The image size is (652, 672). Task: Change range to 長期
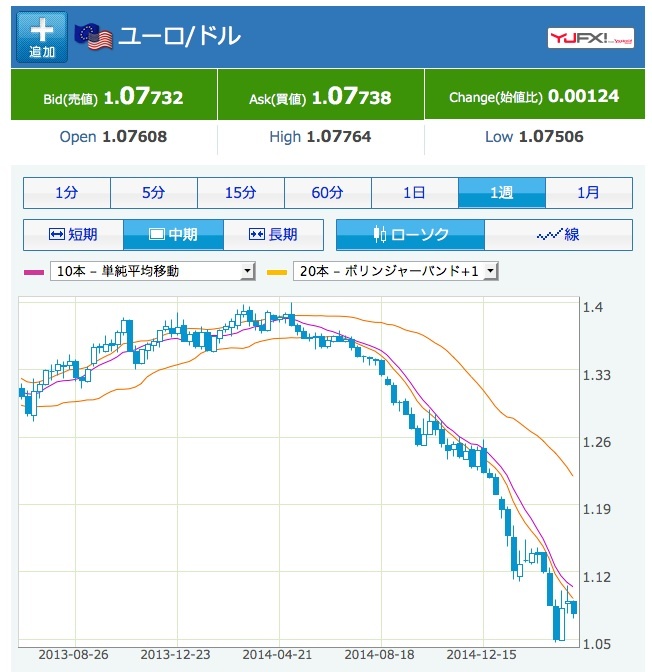(x=273, y=235)
